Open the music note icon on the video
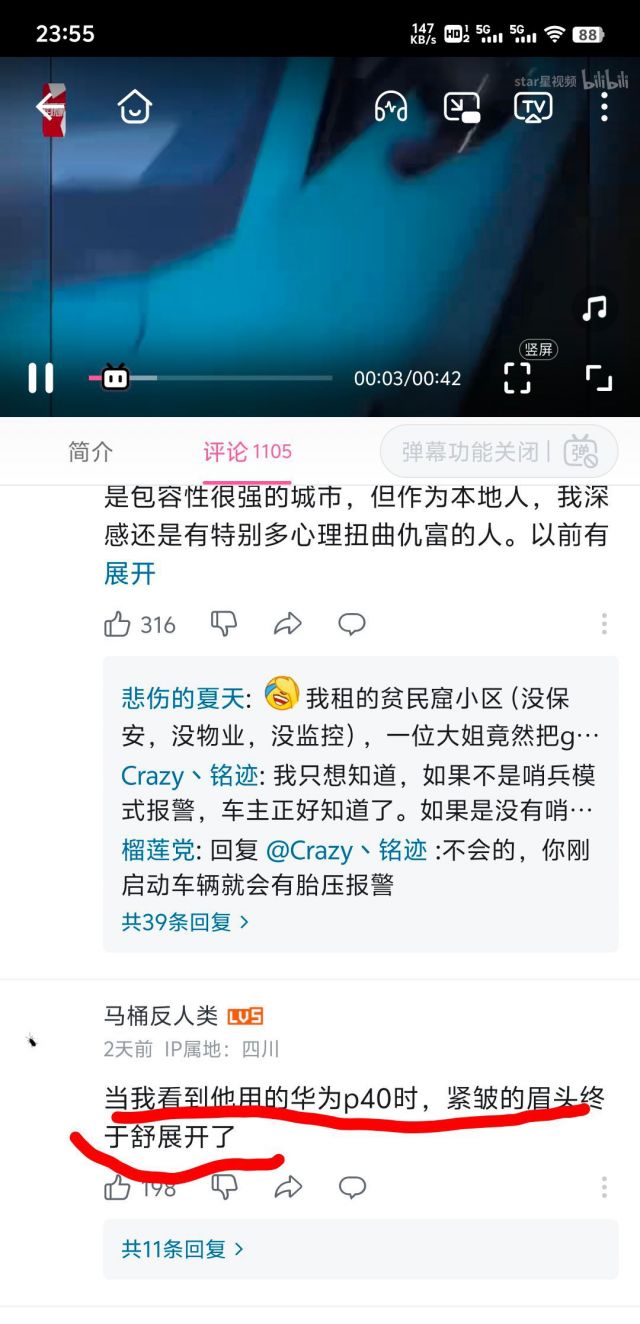The image size is (640, 1324). coord(595,309)
